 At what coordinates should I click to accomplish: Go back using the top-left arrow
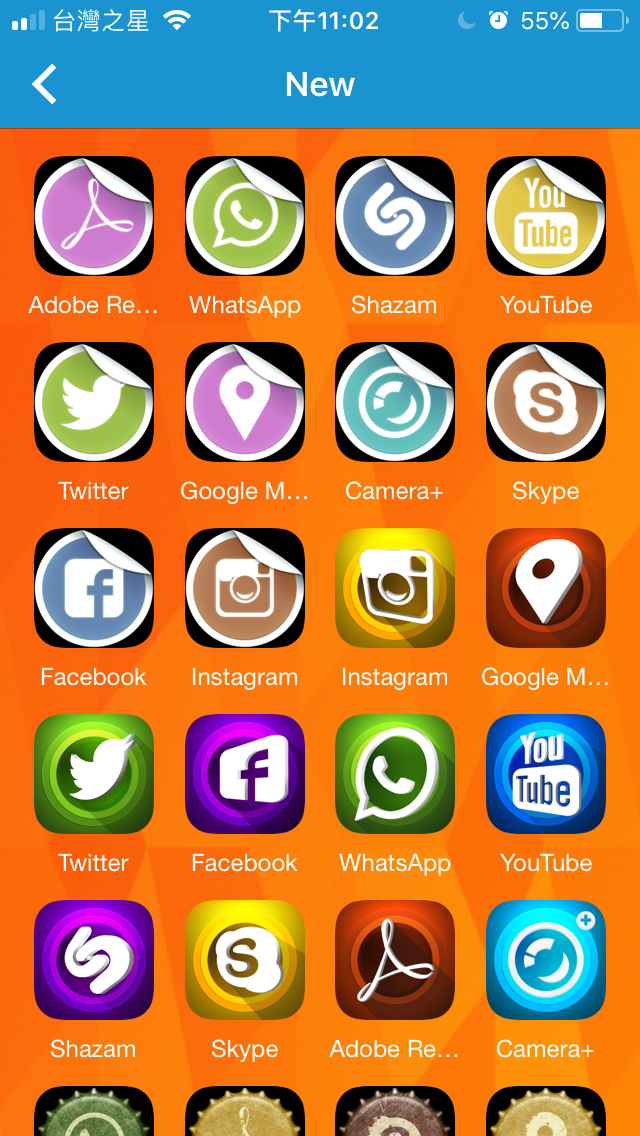44,85
